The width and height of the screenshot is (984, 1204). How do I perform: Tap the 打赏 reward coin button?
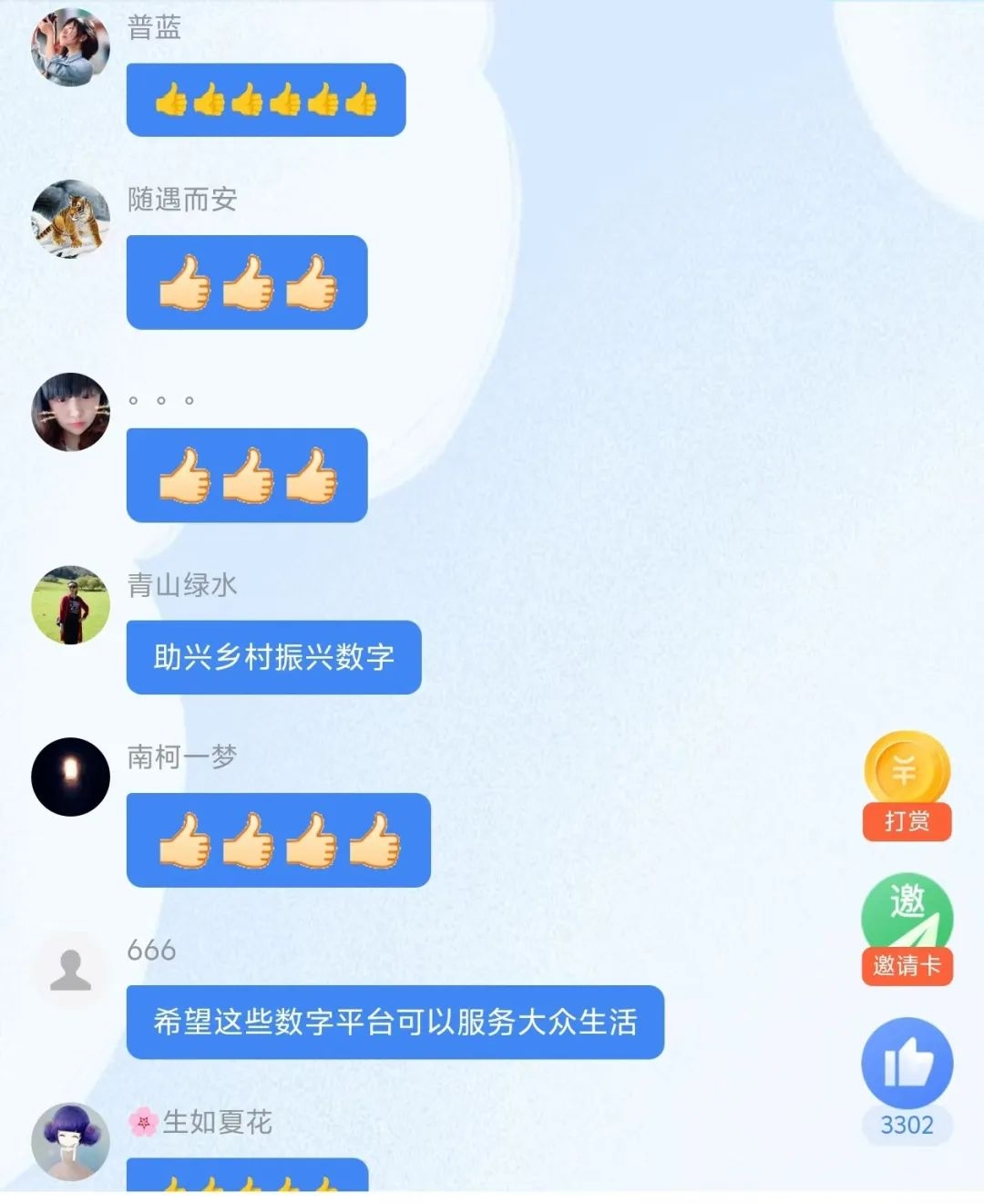[x=907, y=786]
